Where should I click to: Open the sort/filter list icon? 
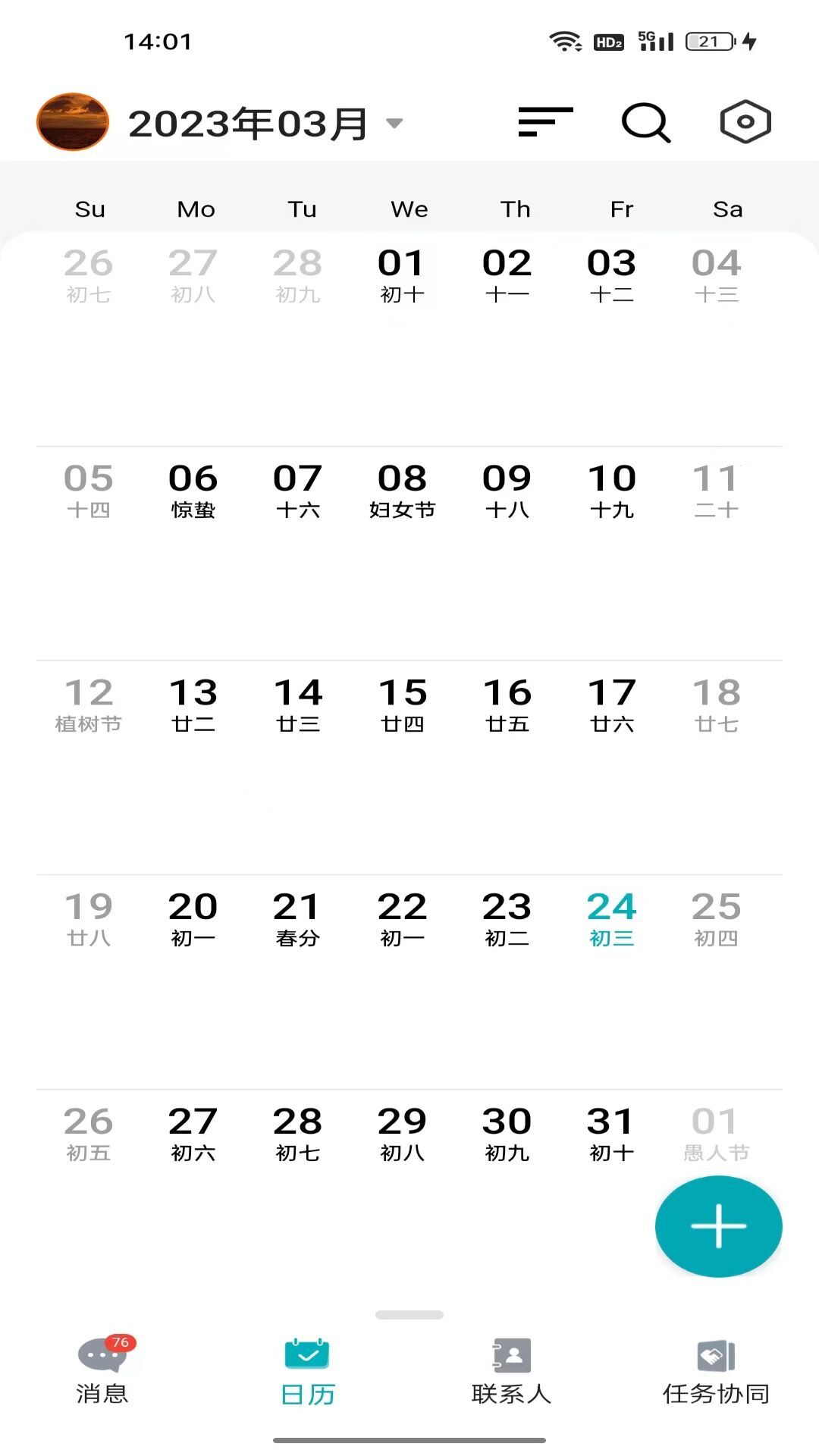[545, 122]
